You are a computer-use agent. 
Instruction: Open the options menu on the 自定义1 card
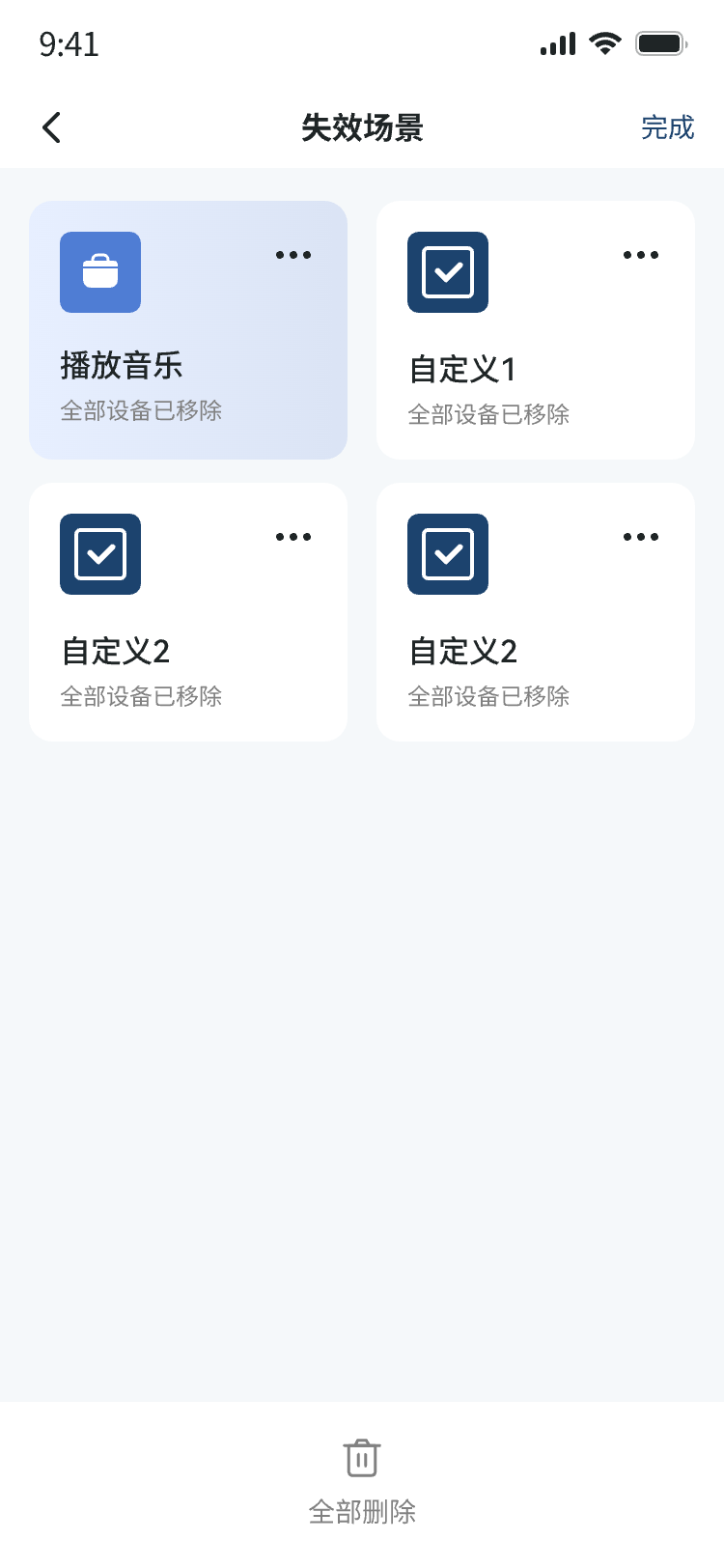coord(640,254)
